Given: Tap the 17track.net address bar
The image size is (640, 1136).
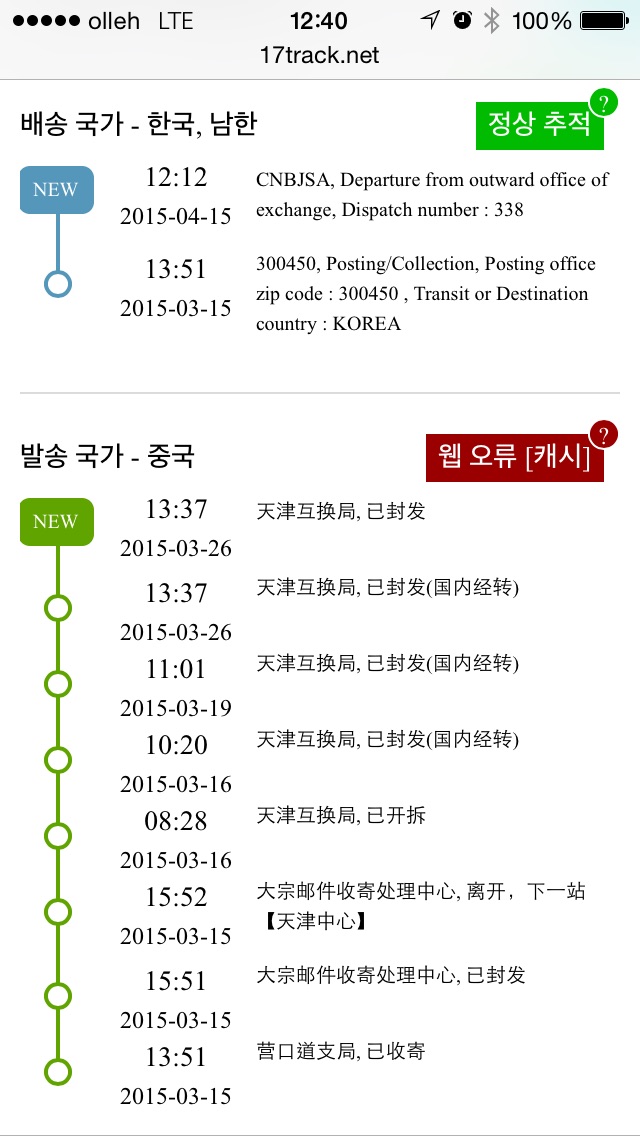Looking at the screenshot, I should pyautogui.click(x=320, y=55).
